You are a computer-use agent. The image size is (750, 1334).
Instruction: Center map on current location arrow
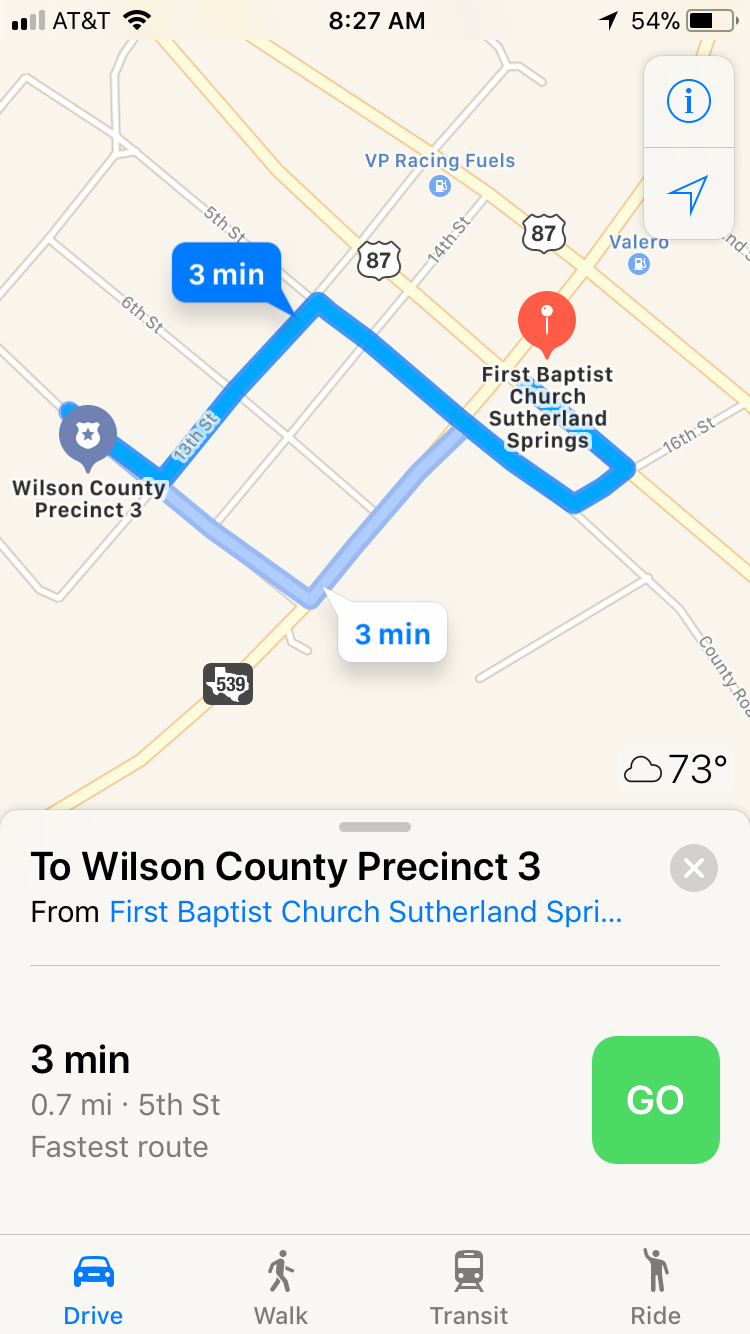pyautogui.click(x=688, y=193)
